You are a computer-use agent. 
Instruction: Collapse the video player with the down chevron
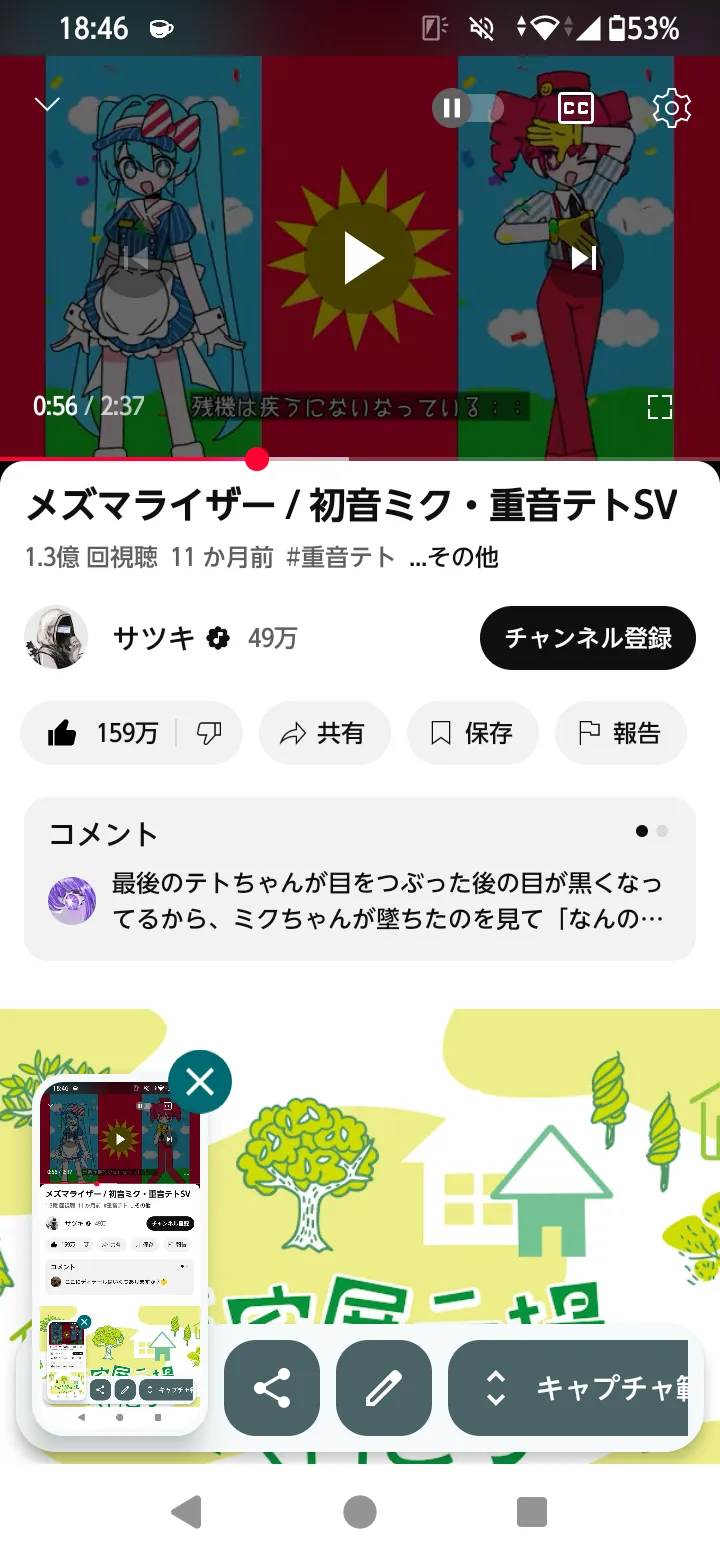(x=47, y=105)
